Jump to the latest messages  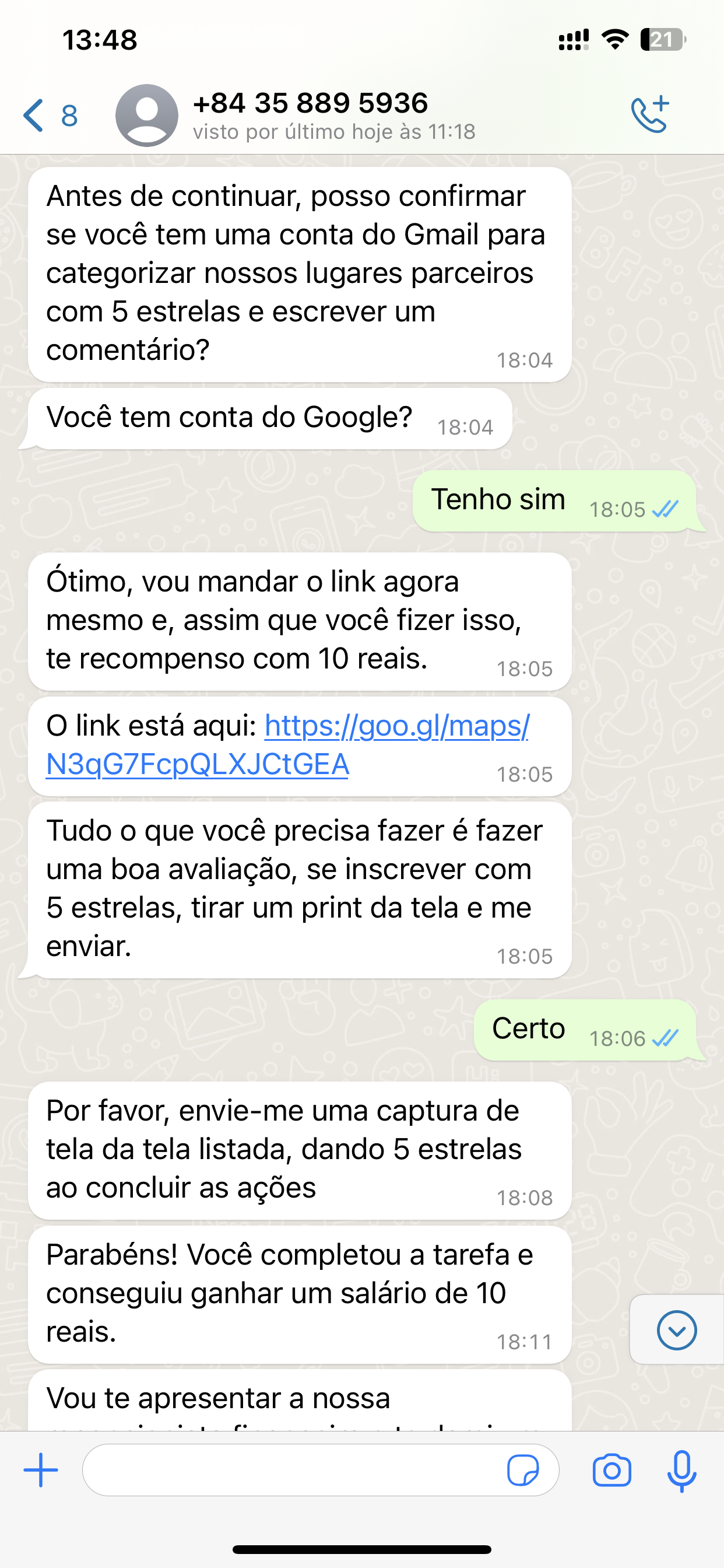pyautogui.click(x=677, y=1330)
